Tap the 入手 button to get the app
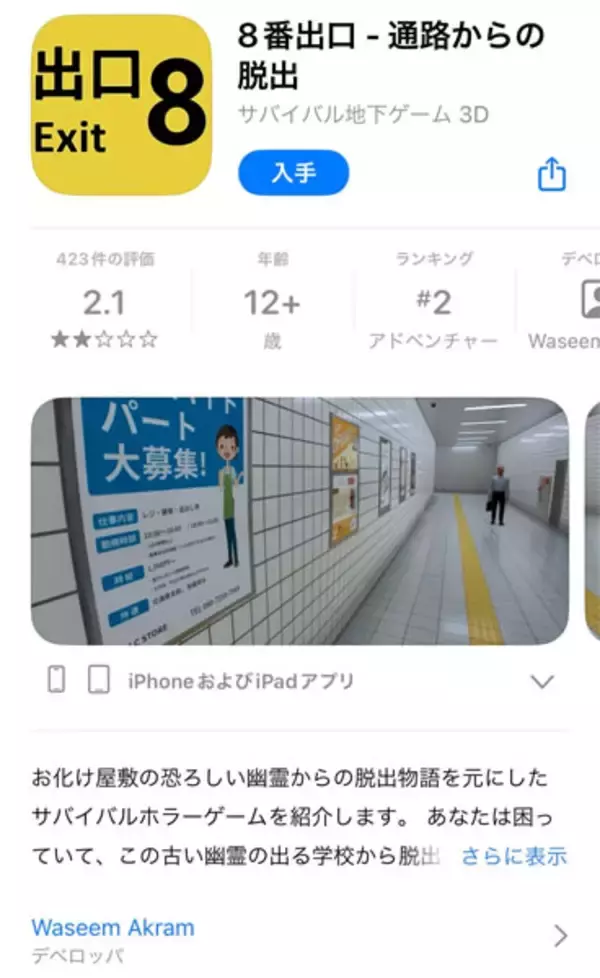 (293, 173)
